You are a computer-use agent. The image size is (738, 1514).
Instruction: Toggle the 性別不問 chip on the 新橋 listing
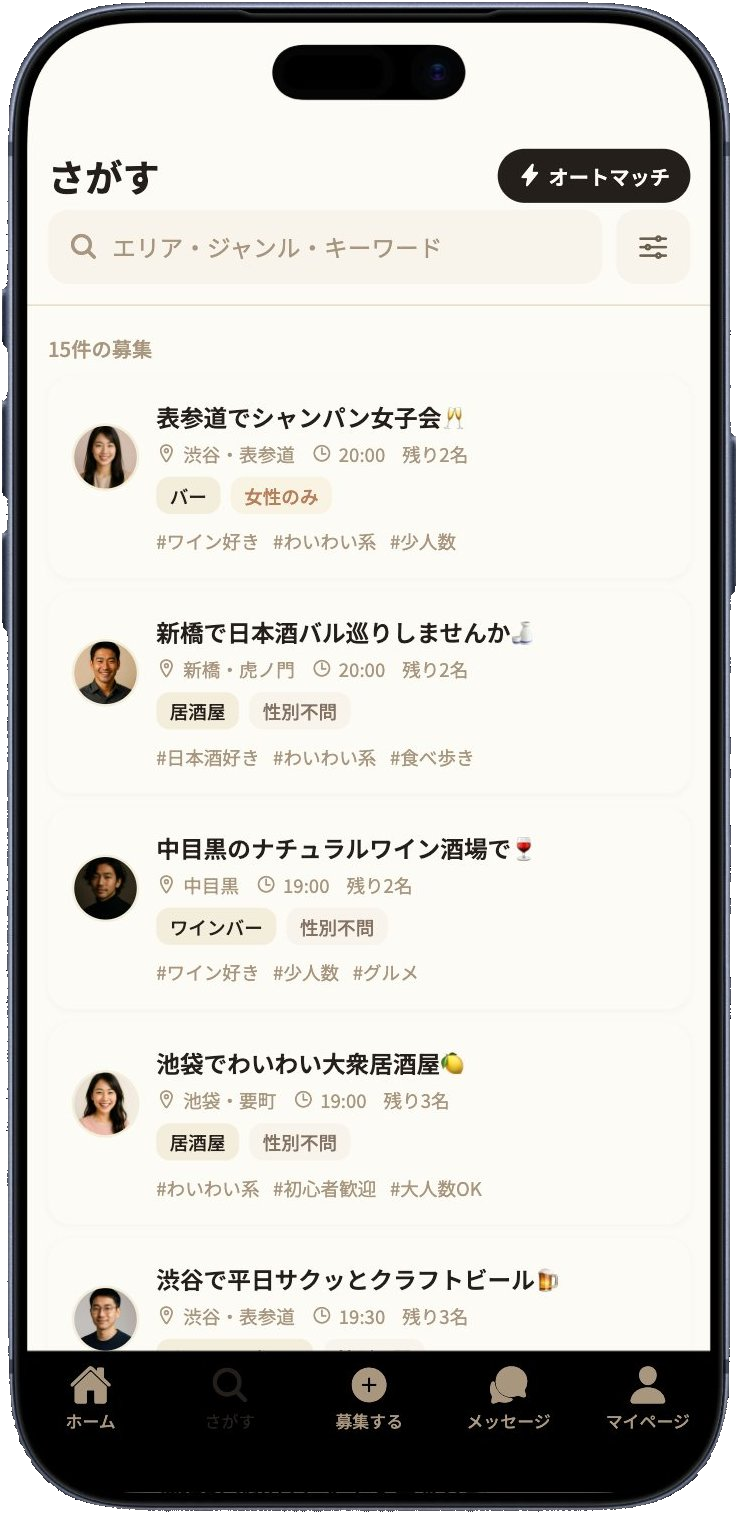coord(300,711)
